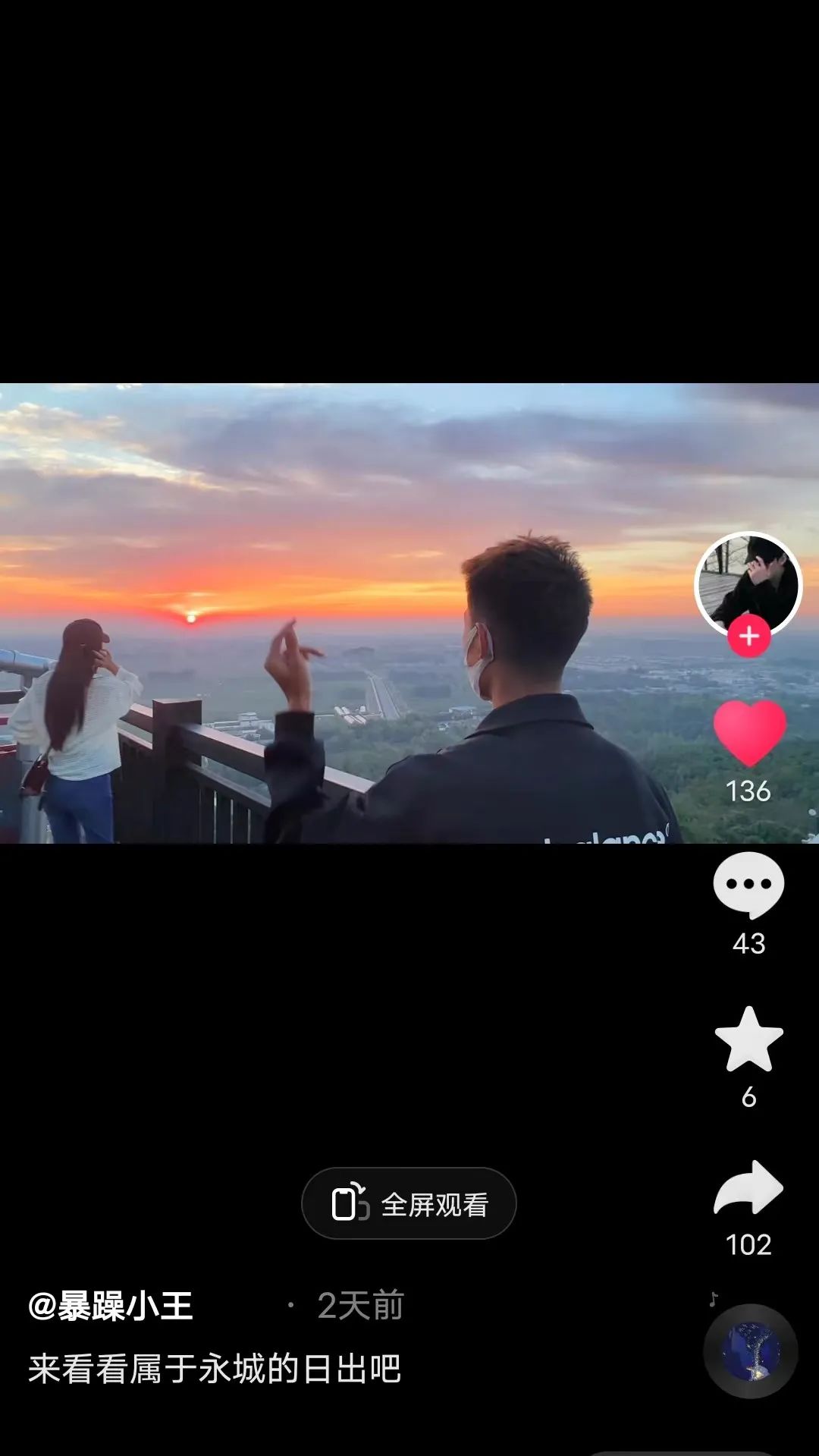Image resolution: width=819 pixels, height=1456 pixels.
Task: Open the spinning music disc
Action: [750, 1351]
